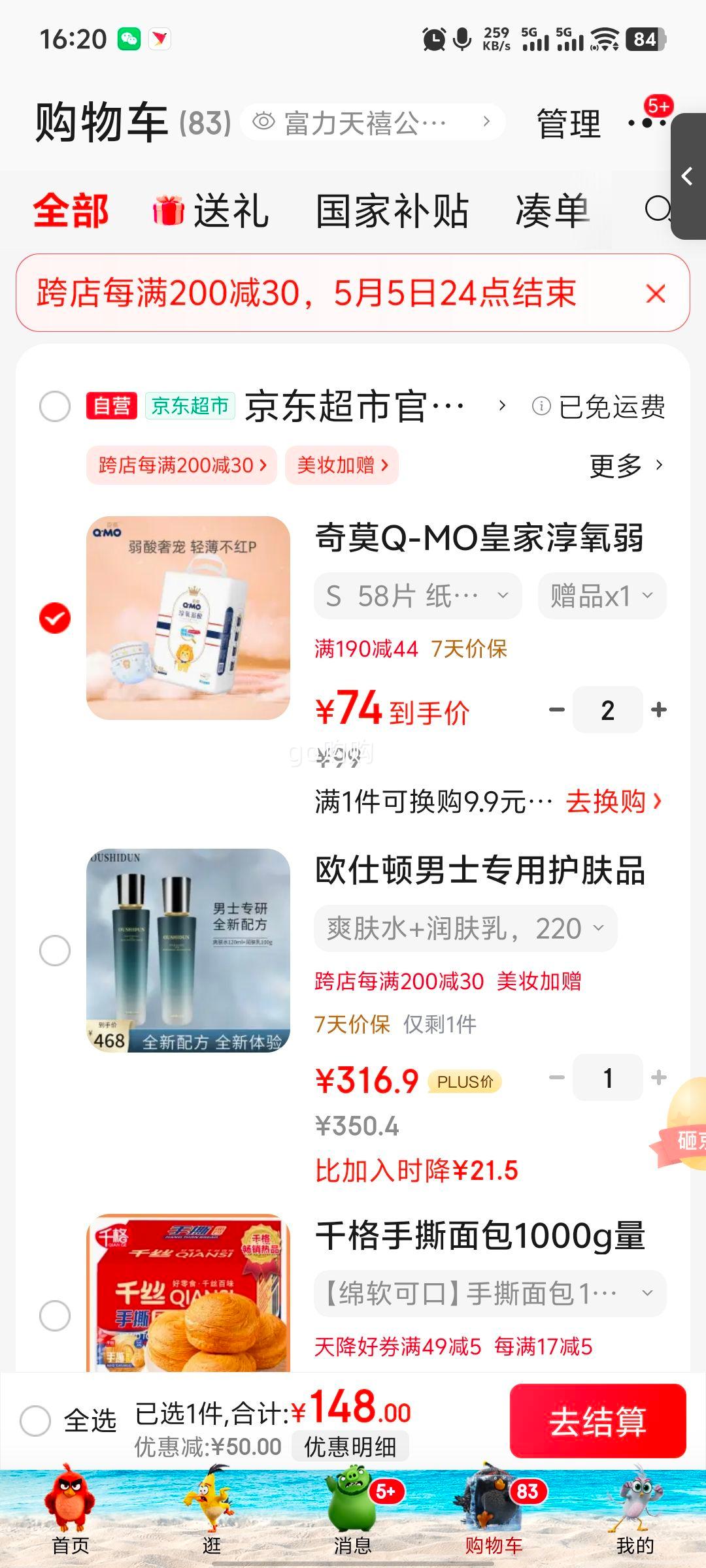Select the 欧仕顿男士 skincare item
706x1568 pixels.
(x=55, y=951)
